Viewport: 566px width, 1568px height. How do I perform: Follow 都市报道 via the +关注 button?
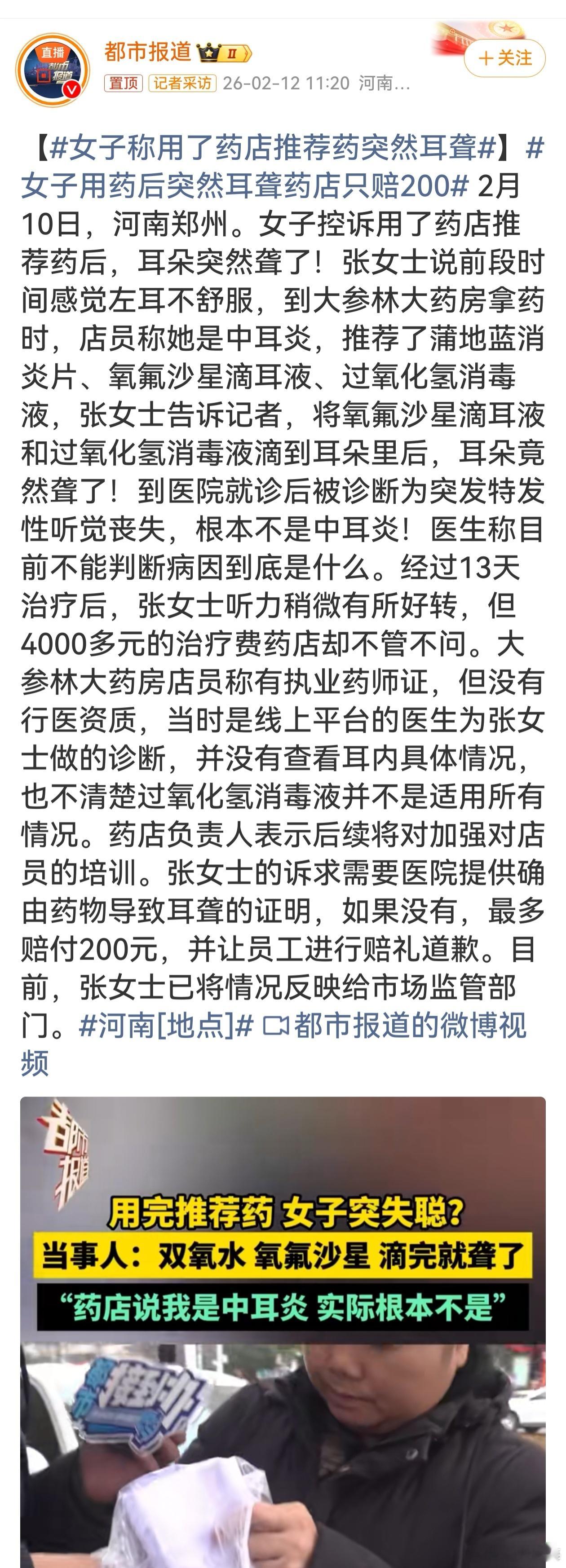(504, 58)
